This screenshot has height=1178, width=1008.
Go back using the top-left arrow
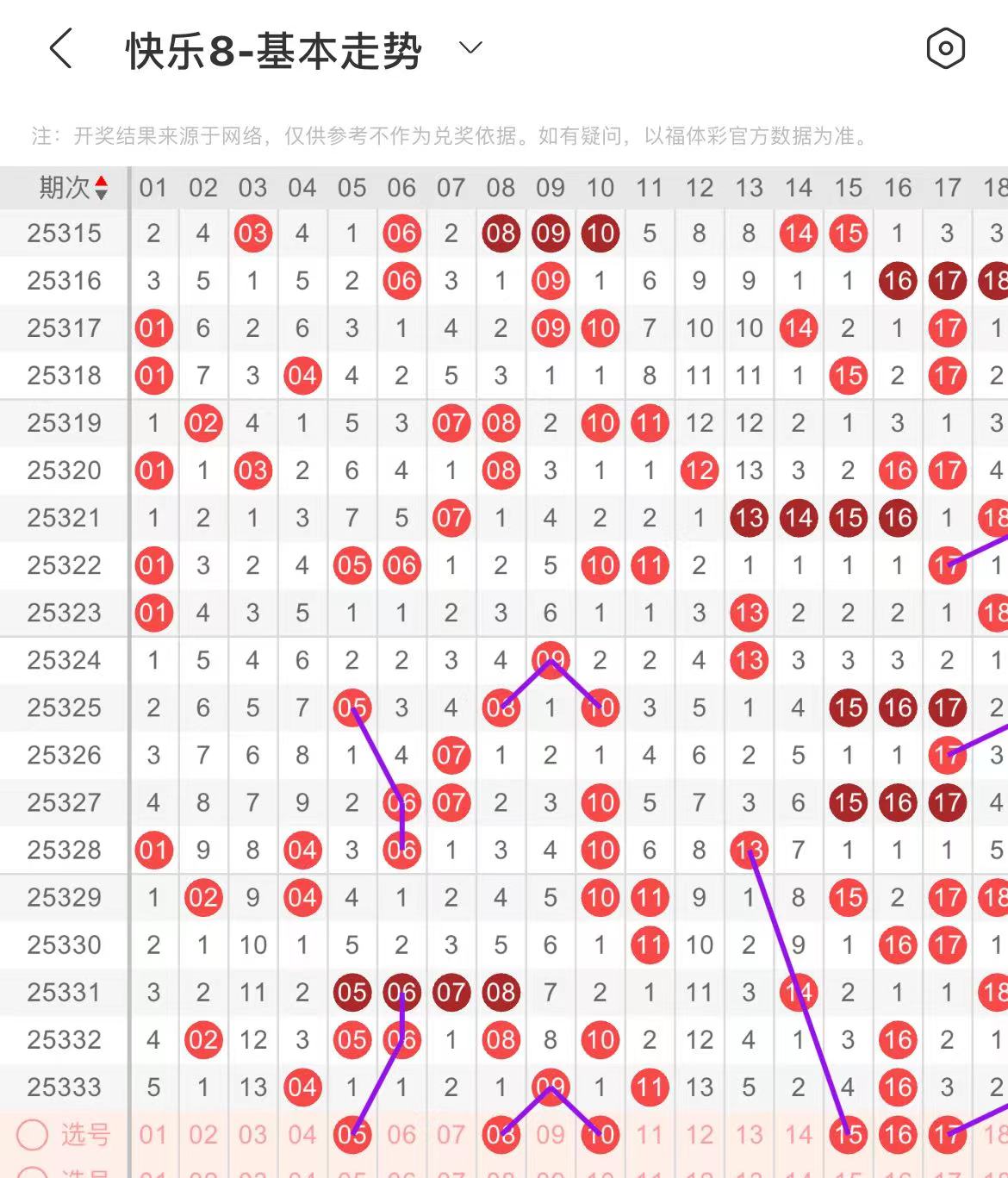60,48
